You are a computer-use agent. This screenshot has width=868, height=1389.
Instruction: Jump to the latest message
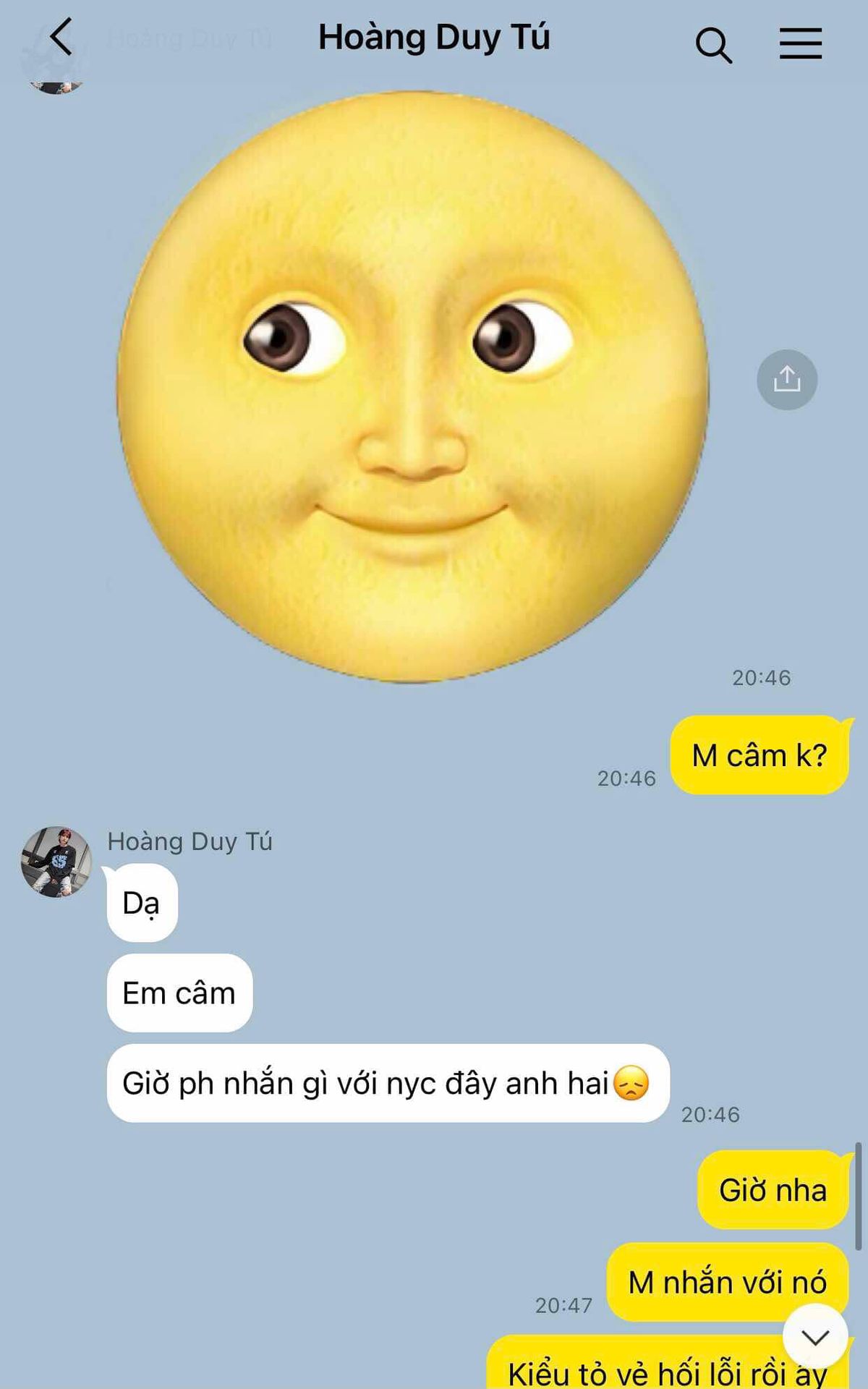point(815,1337)
